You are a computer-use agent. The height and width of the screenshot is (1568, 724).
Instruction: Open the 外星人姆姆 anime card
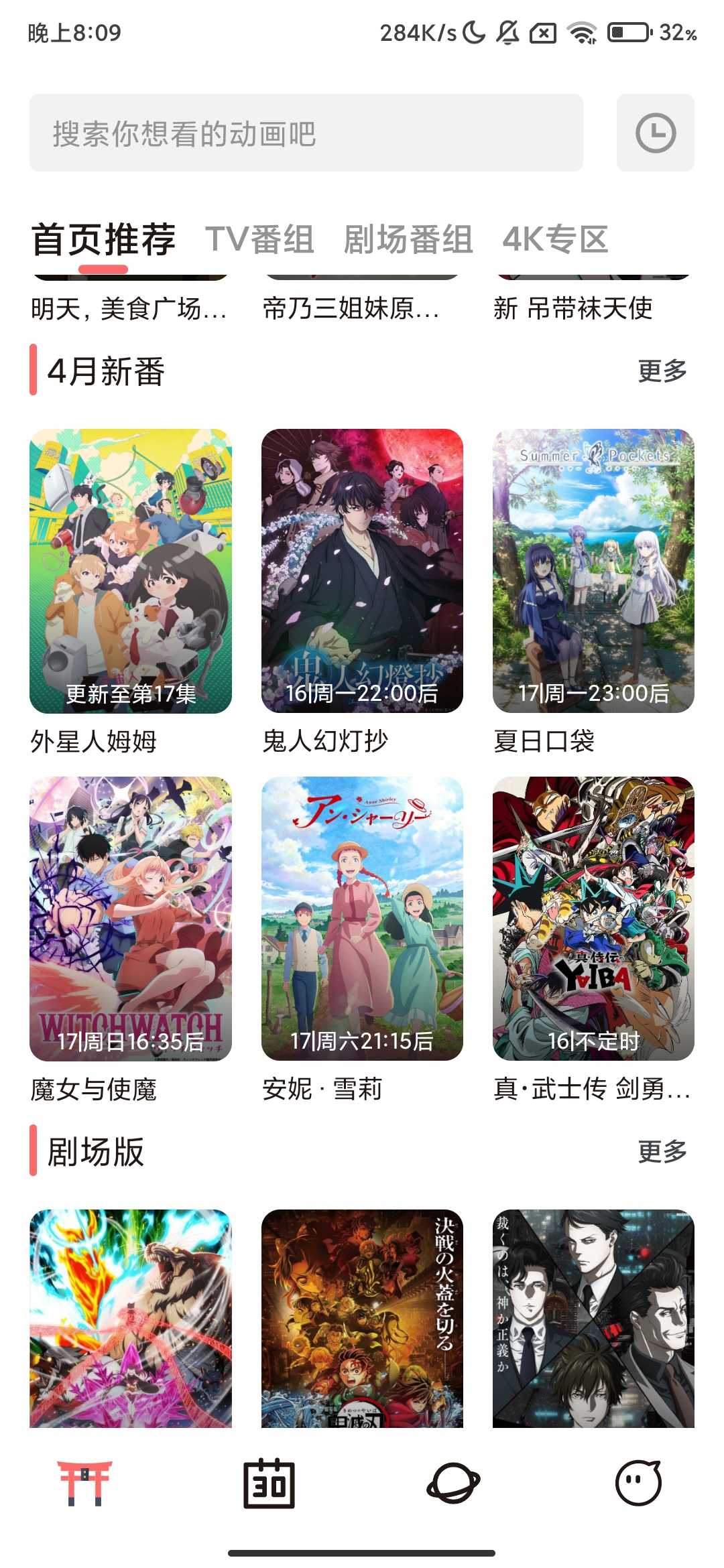pyautogui.click(x=131, y=571)
